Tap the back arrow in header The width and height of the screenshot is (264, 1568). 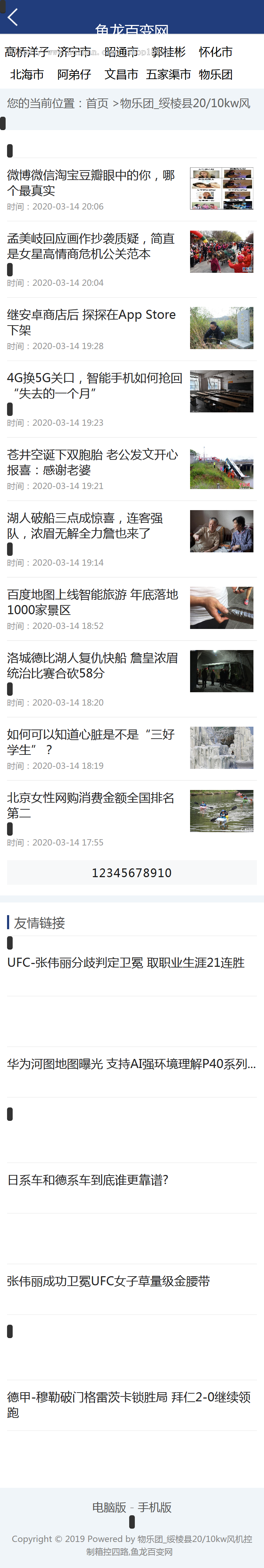13,17
